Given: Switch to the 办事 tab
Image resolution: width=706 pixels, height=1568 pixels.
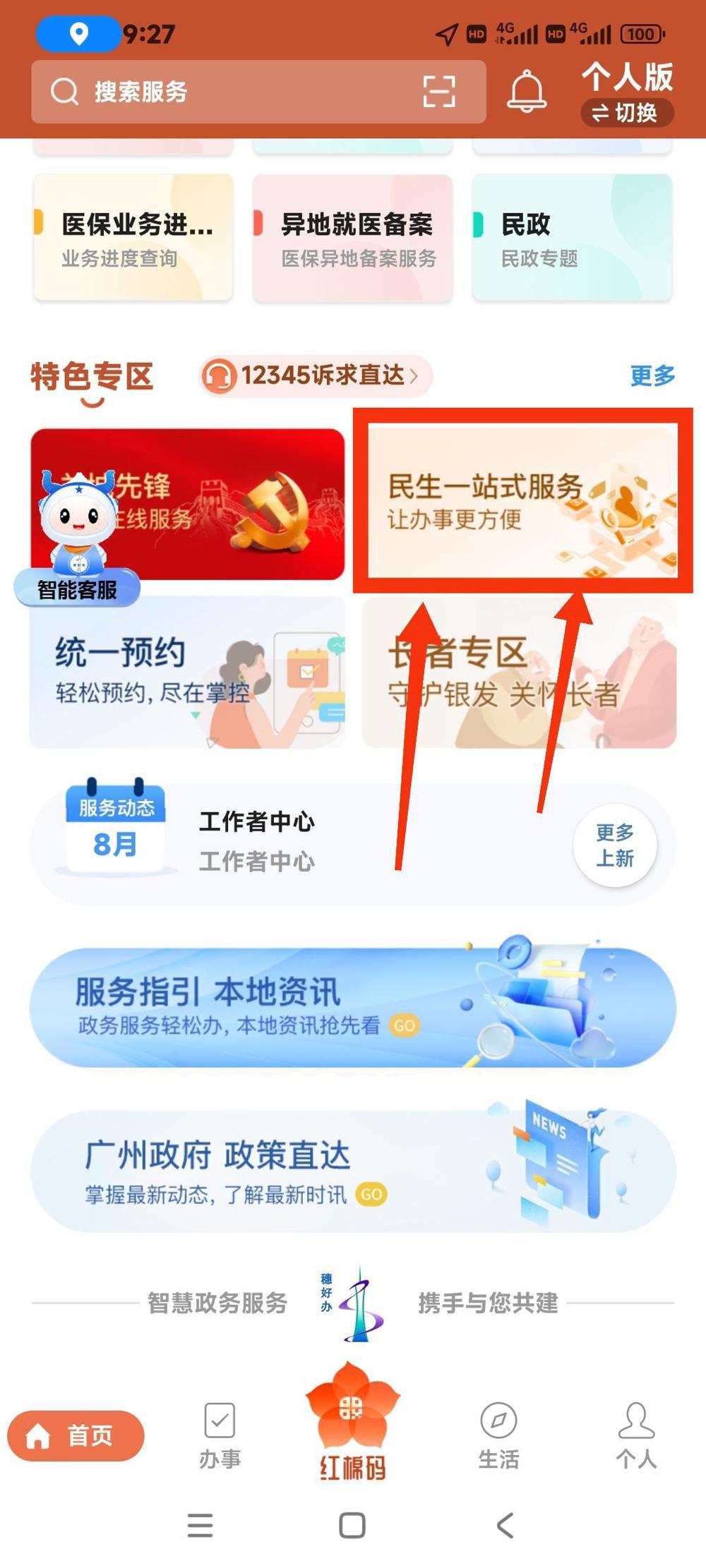Looking at the screenshot, I should [x=220, y=1435].
